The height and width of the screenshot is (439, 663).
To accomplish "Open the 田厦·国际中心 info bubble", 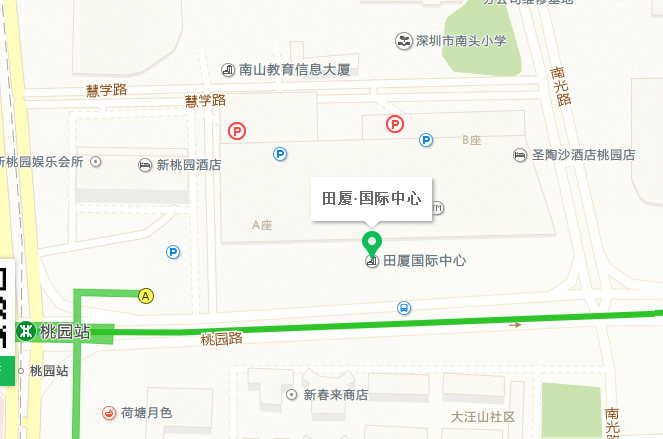I will 371,197.
